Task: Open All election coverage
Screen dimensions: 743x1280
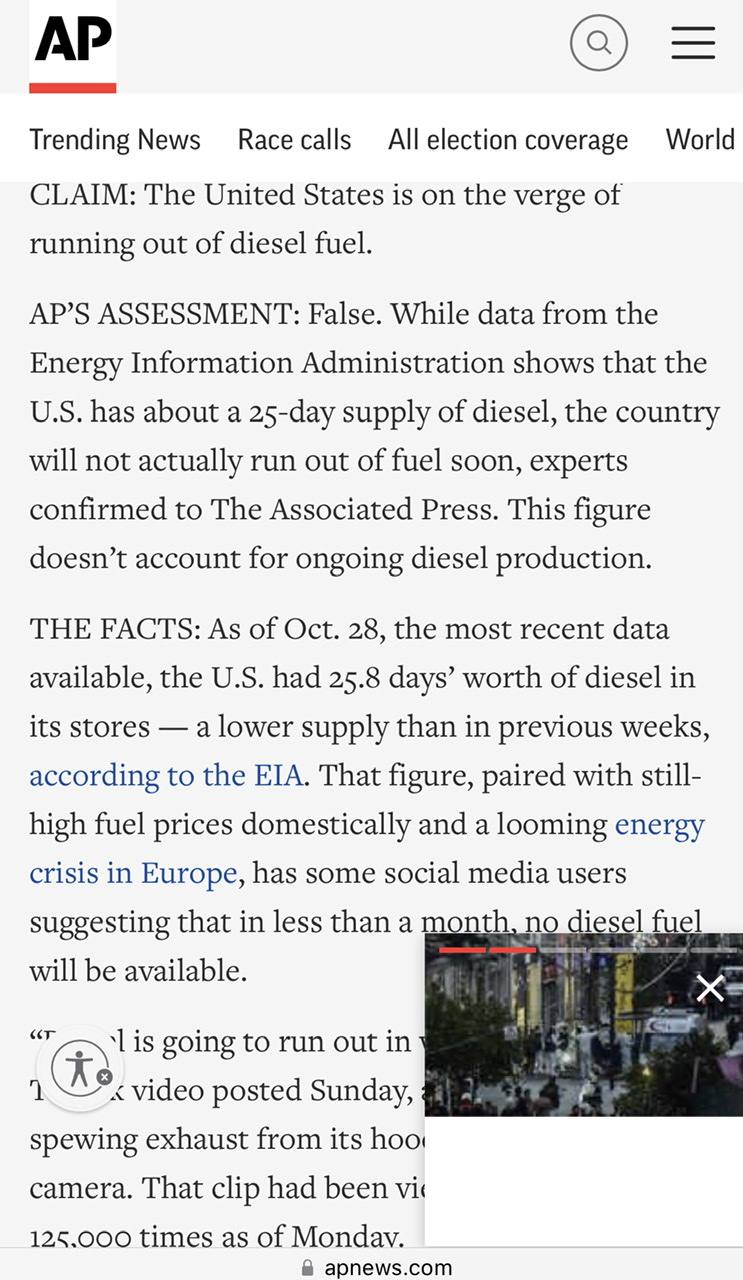Action: pyautogui.click(x=508, y=139)
